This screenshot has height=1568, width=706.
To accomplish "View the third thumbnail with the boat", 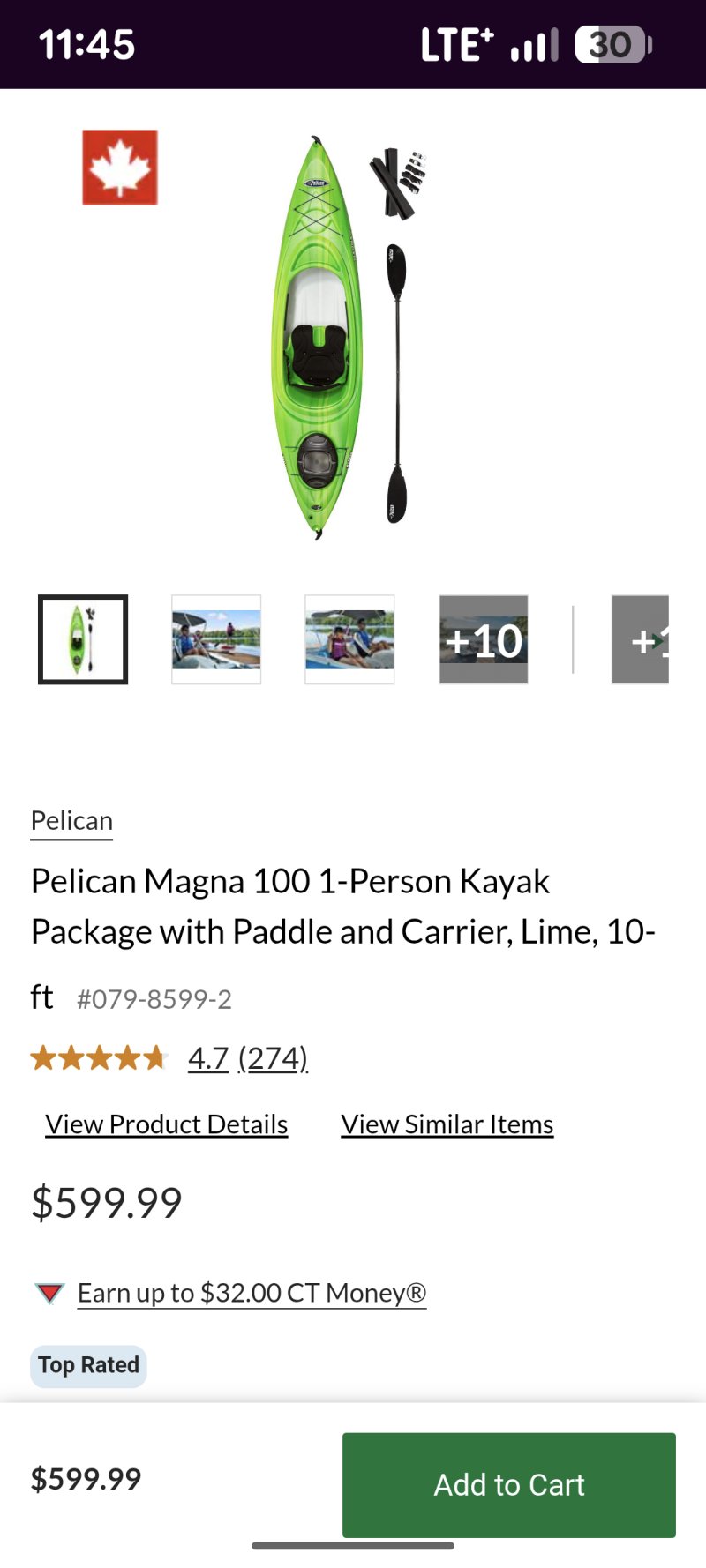I will pyautogui.click(x=349, y=639).
